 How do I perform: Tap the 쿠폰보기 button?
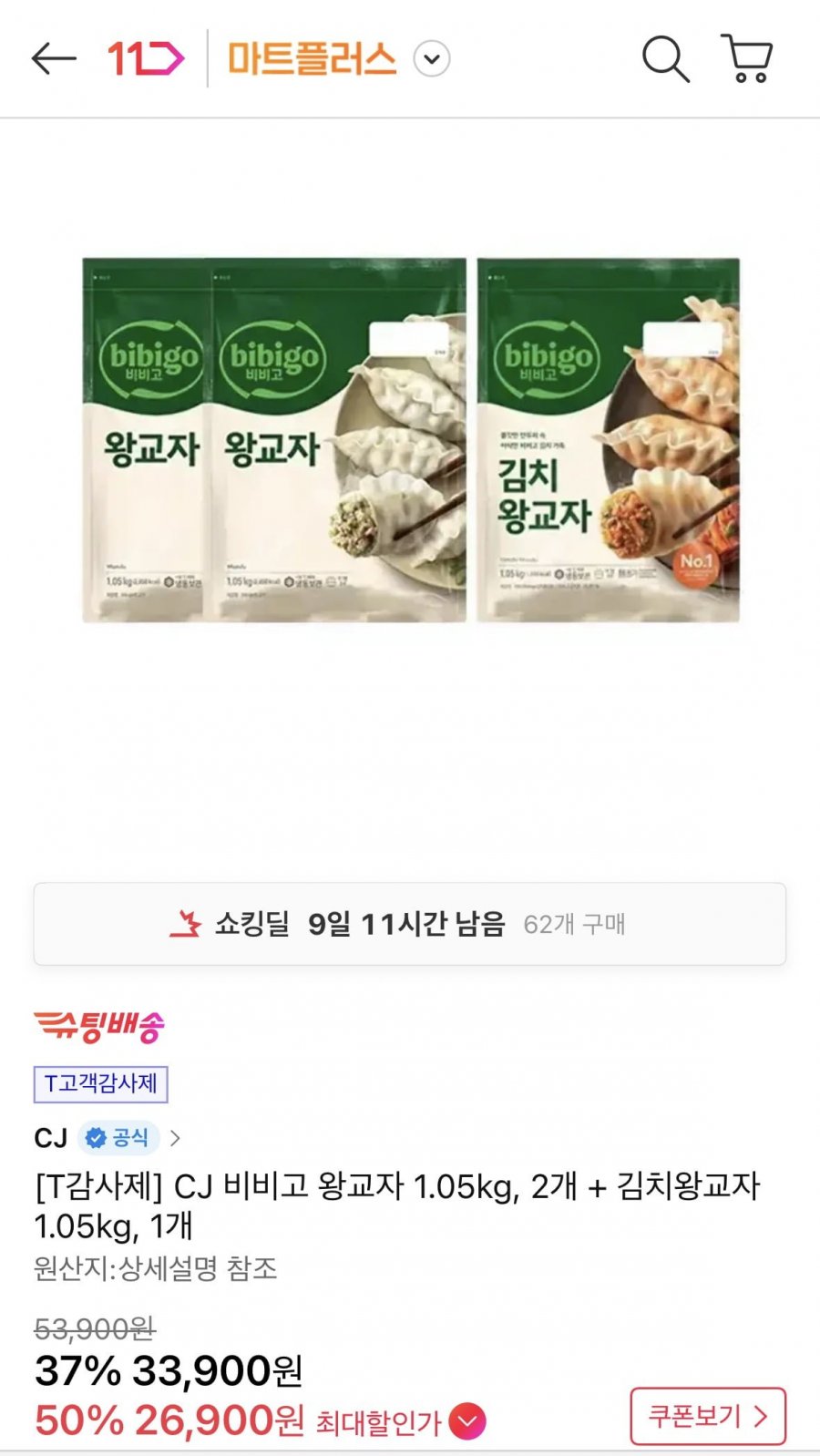707,1416
